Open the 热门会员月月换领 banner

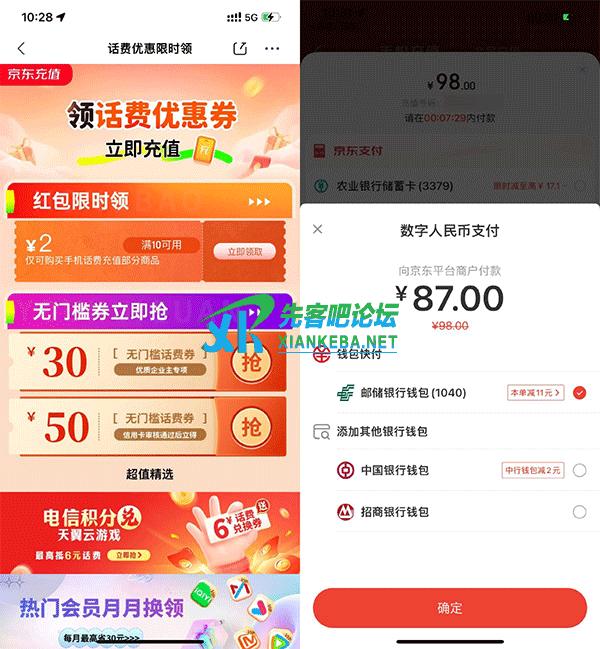coord(150,610)
